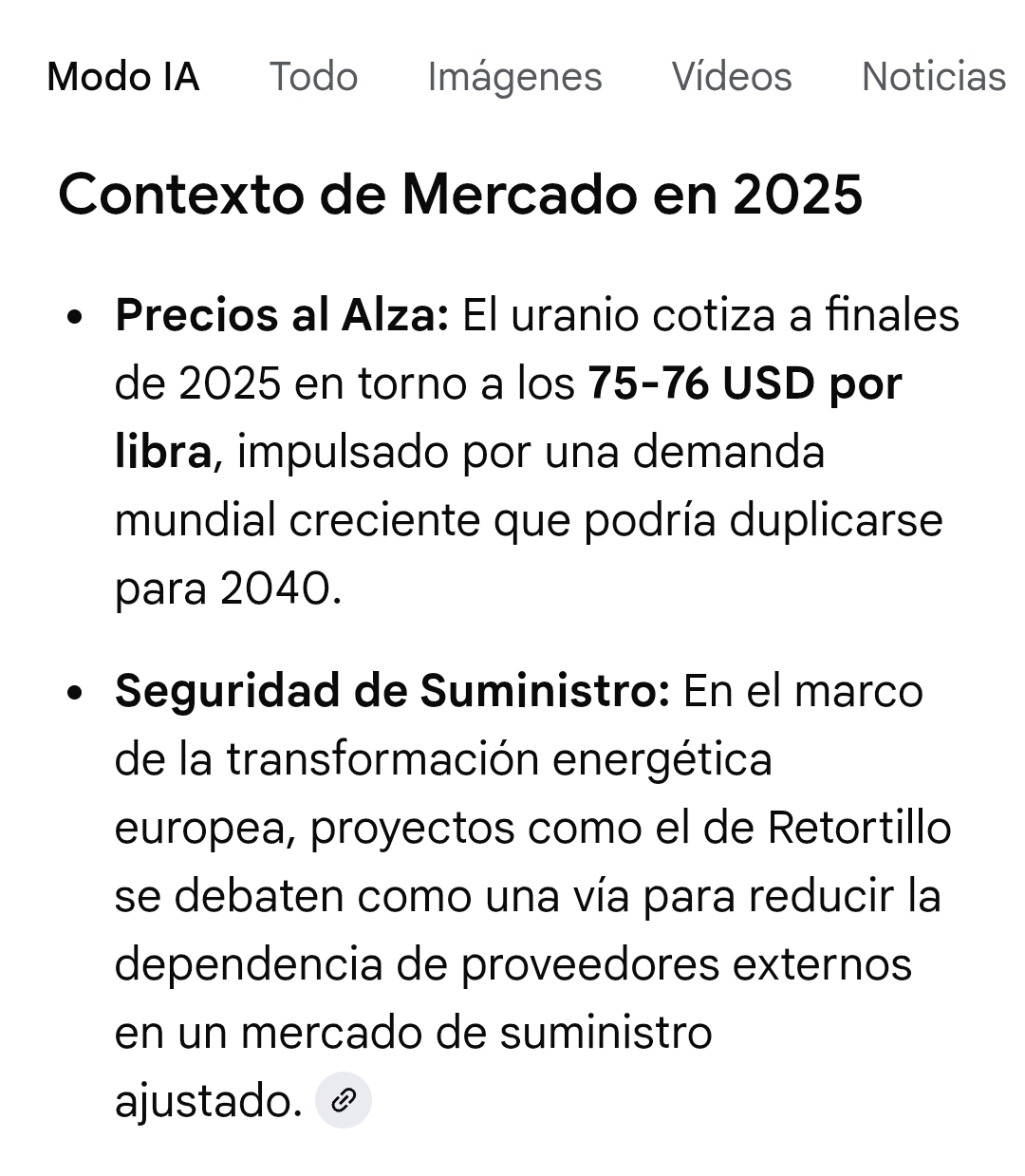Open the Imágenes tab

pos(514,77)
